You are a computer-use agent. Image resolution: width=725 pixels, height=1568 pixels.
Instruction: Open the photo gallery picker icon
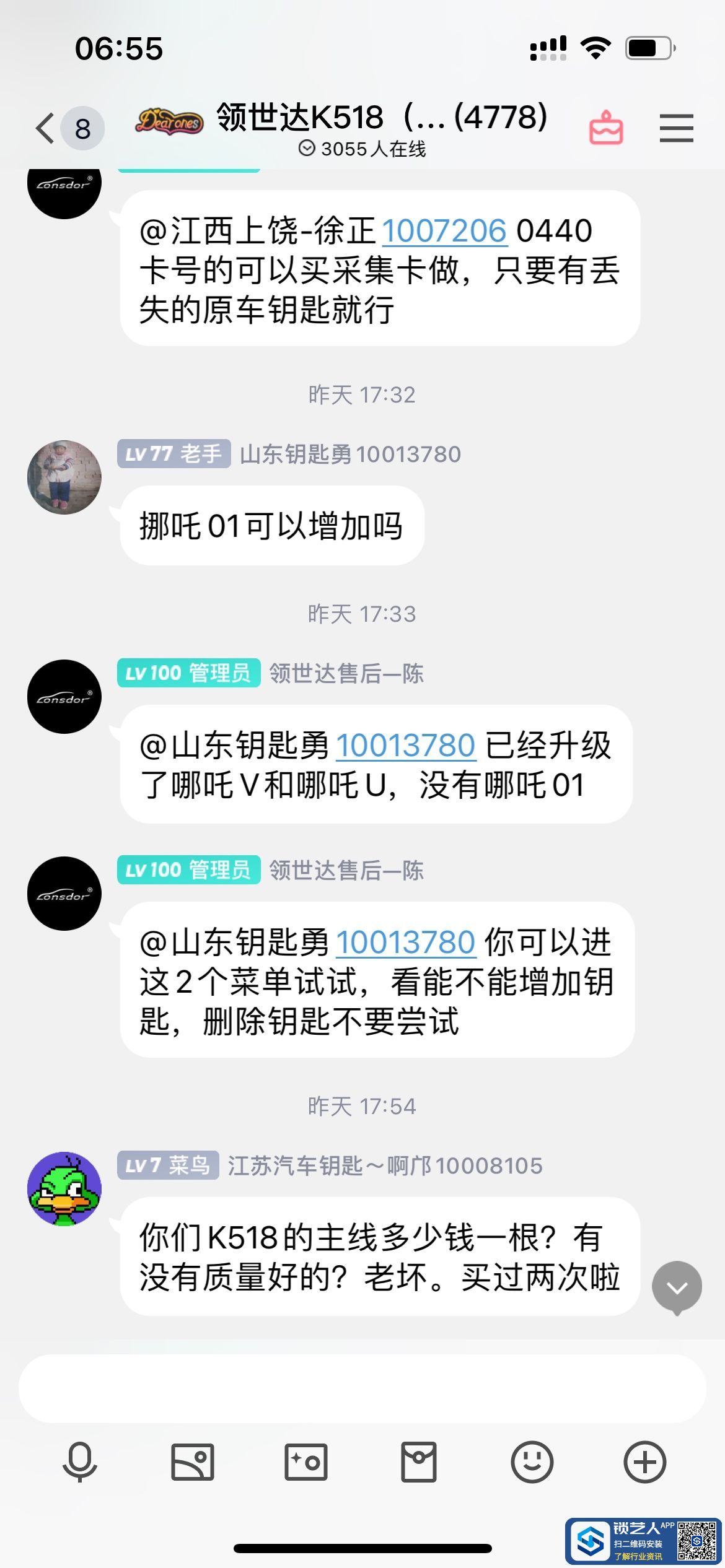coord(193,1461)
